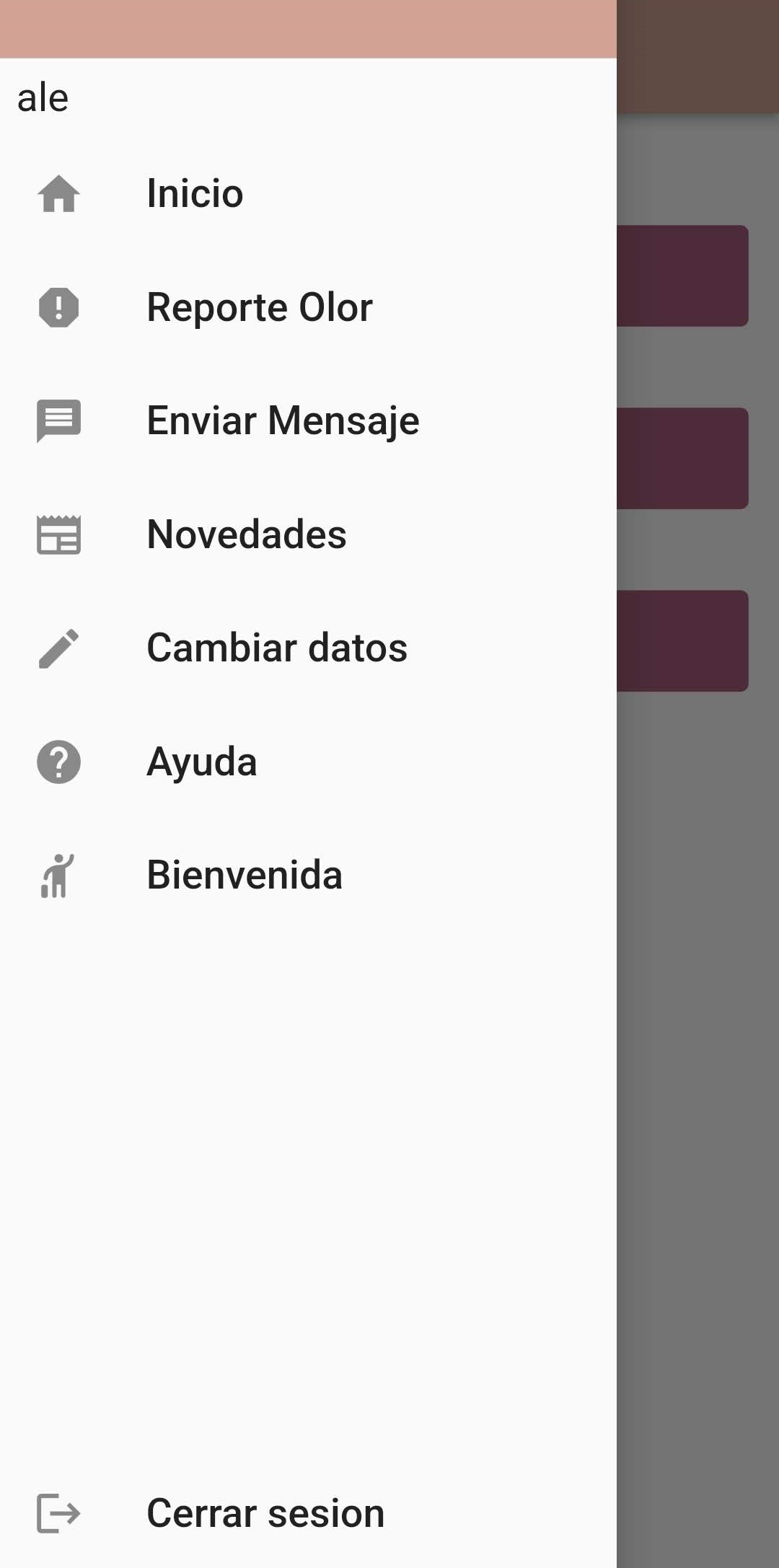Click the waving person icon beside Bienvenida
The image size is (779, 1568).
click(x=58, y=875)
